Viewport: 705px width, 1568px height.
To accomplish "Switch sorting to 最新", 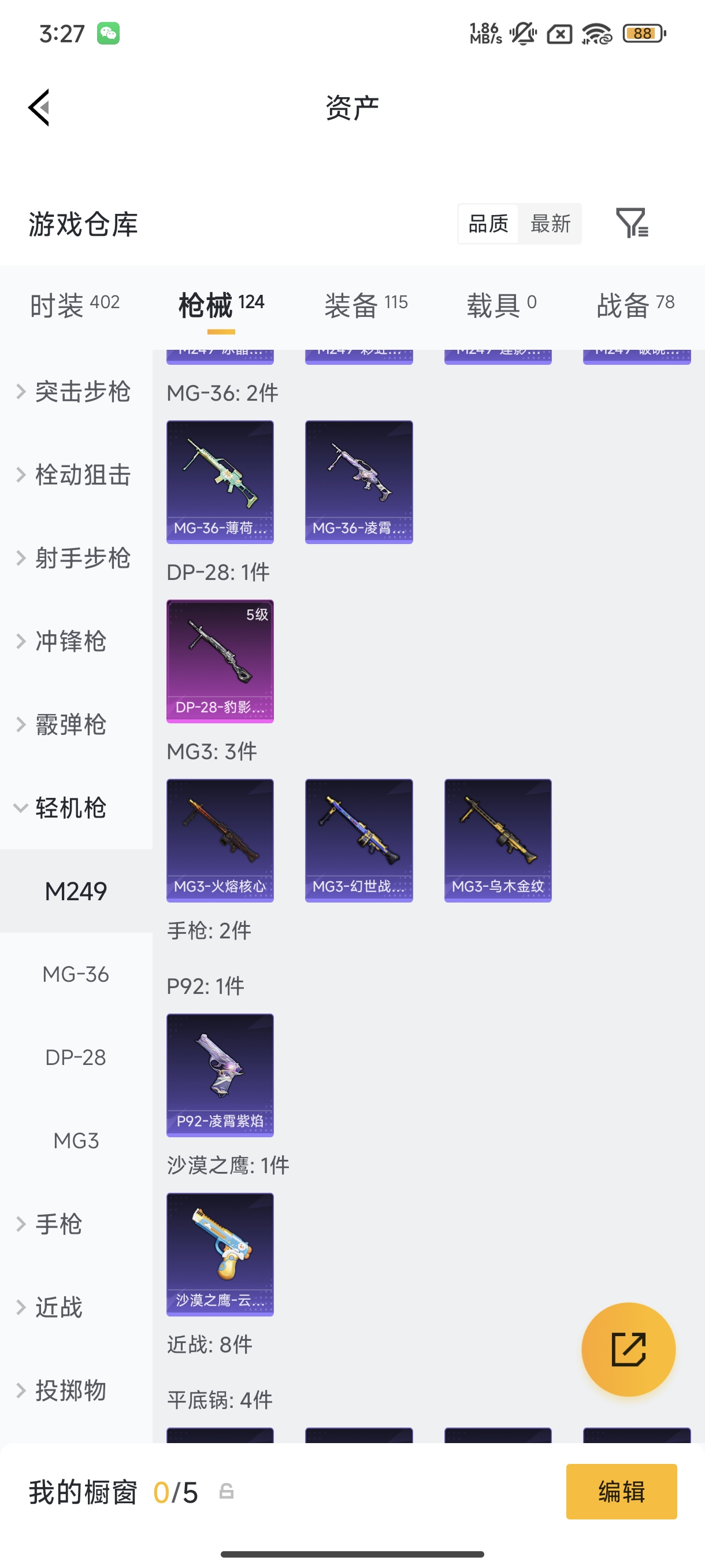I will [x=551, y=223].
